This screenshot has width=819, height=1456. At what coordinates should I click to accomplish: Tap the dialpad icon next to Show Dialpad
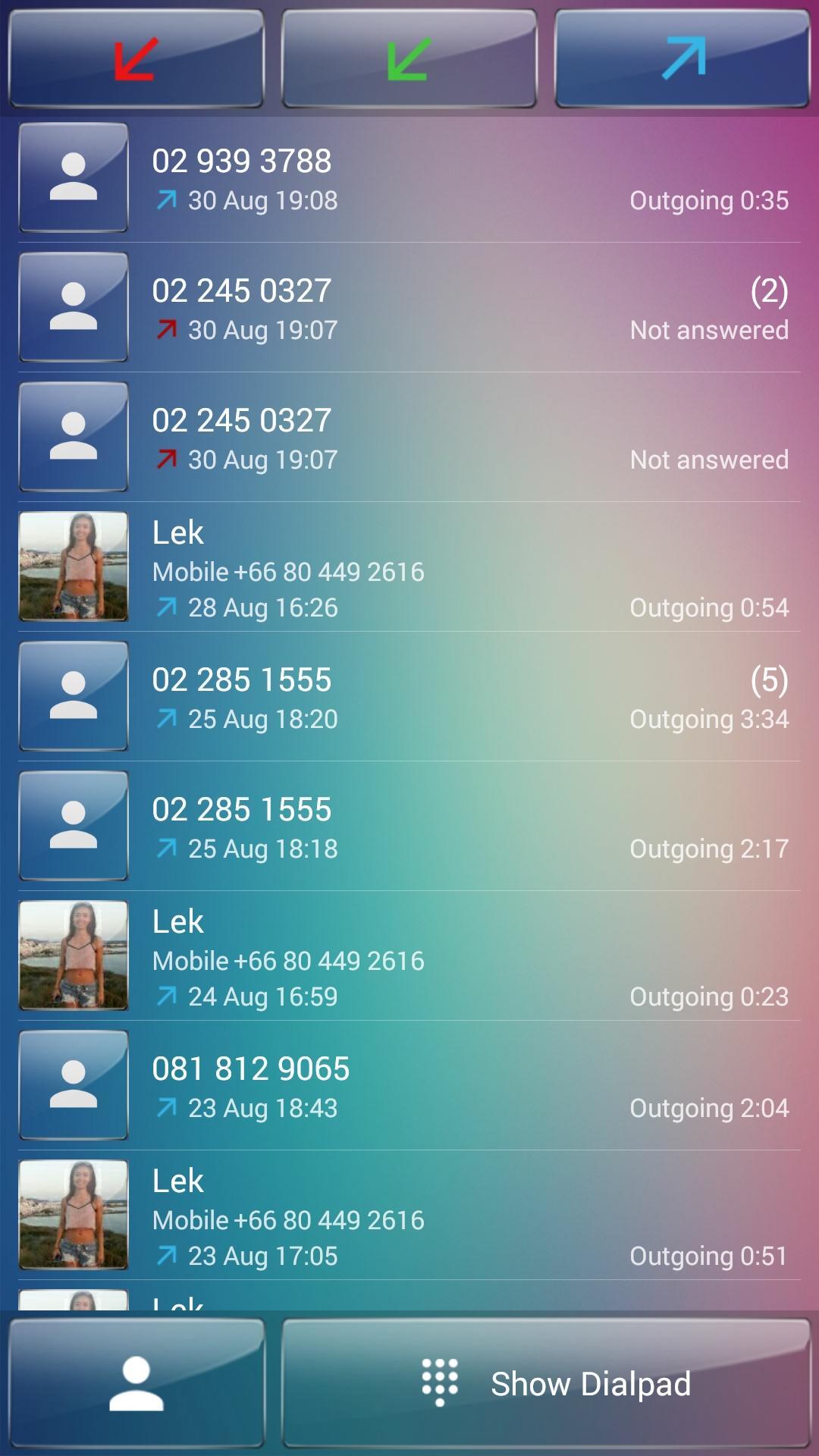pos(440,1382)
